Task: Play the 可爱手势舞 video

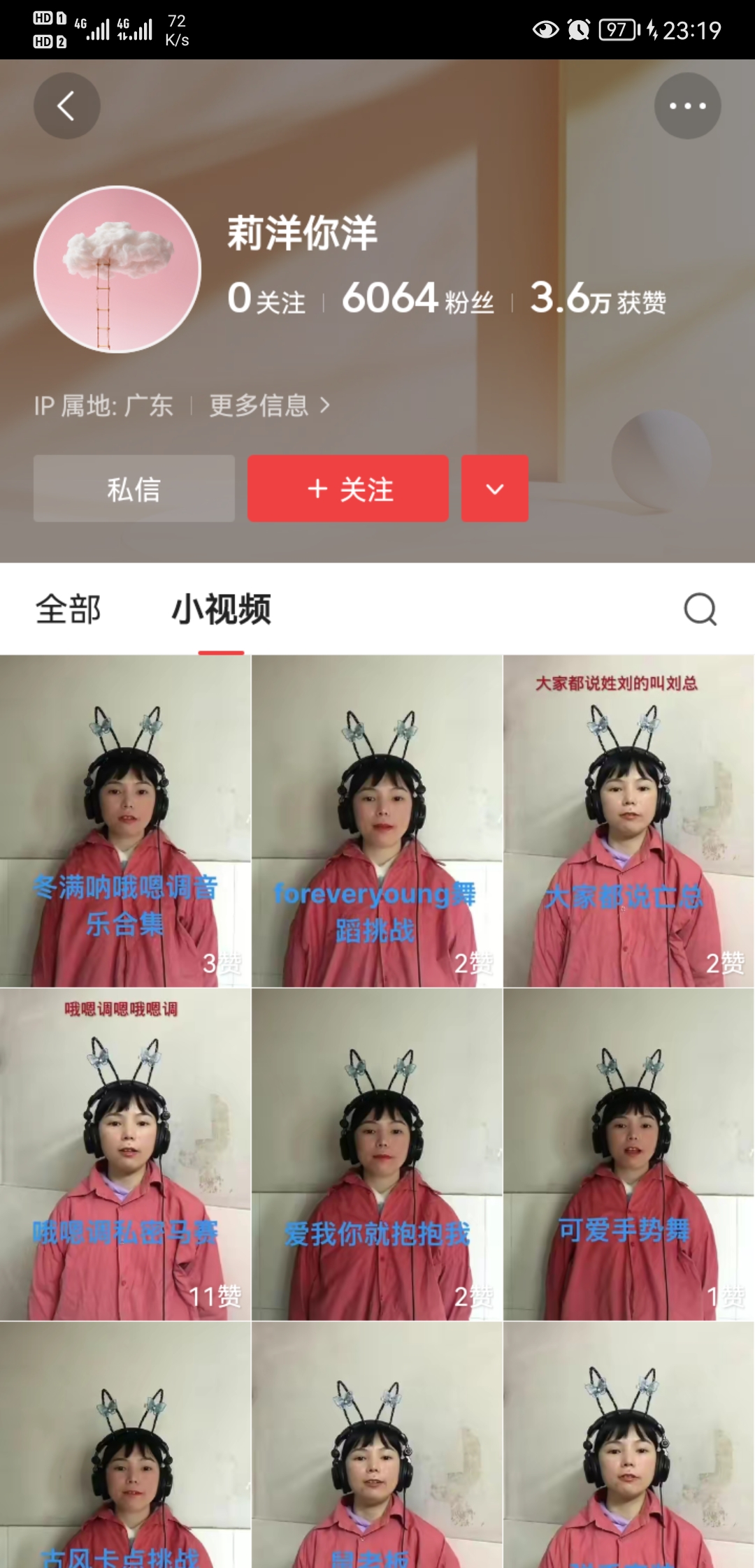Action: pyautogui.click(x=628, y=1154)
